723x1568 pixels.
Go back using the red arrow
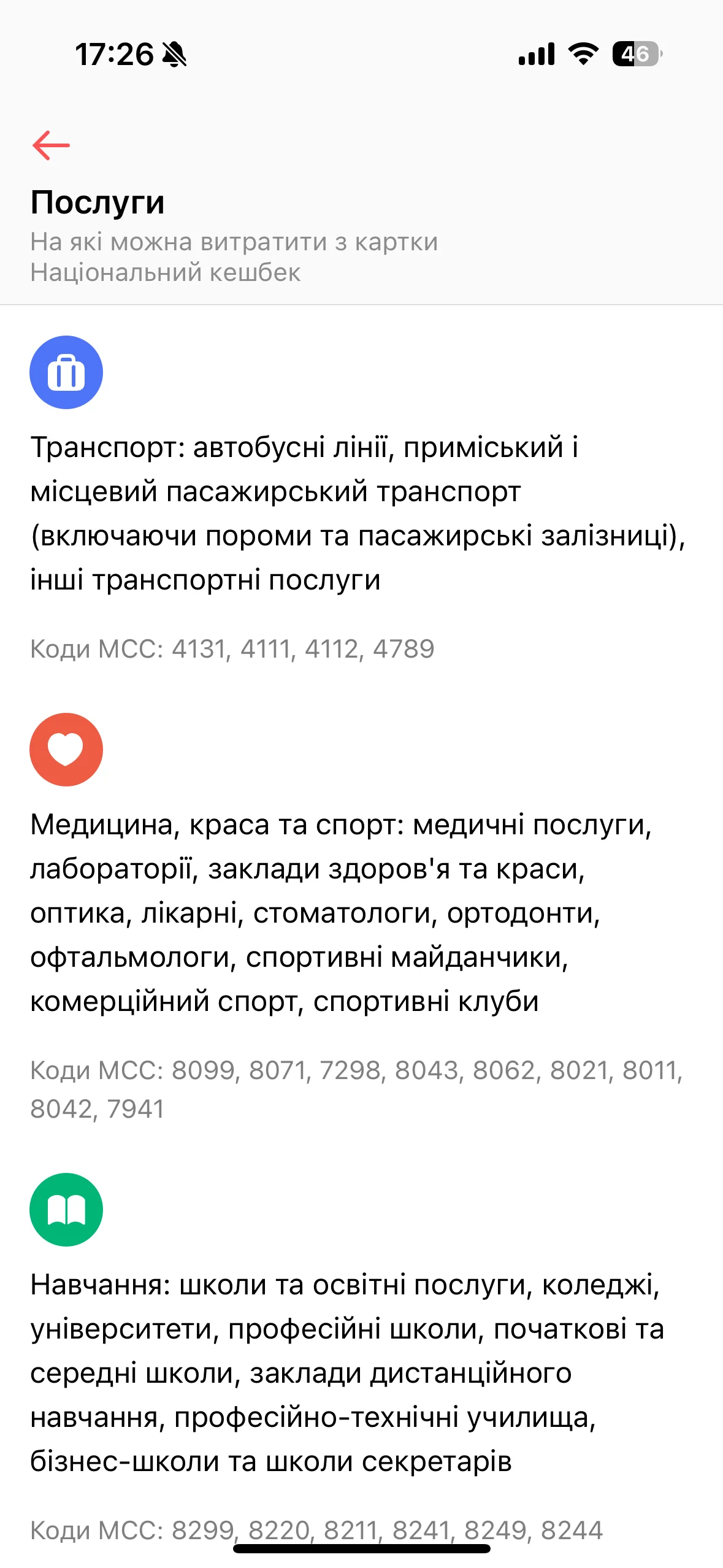tap(52, 145)
